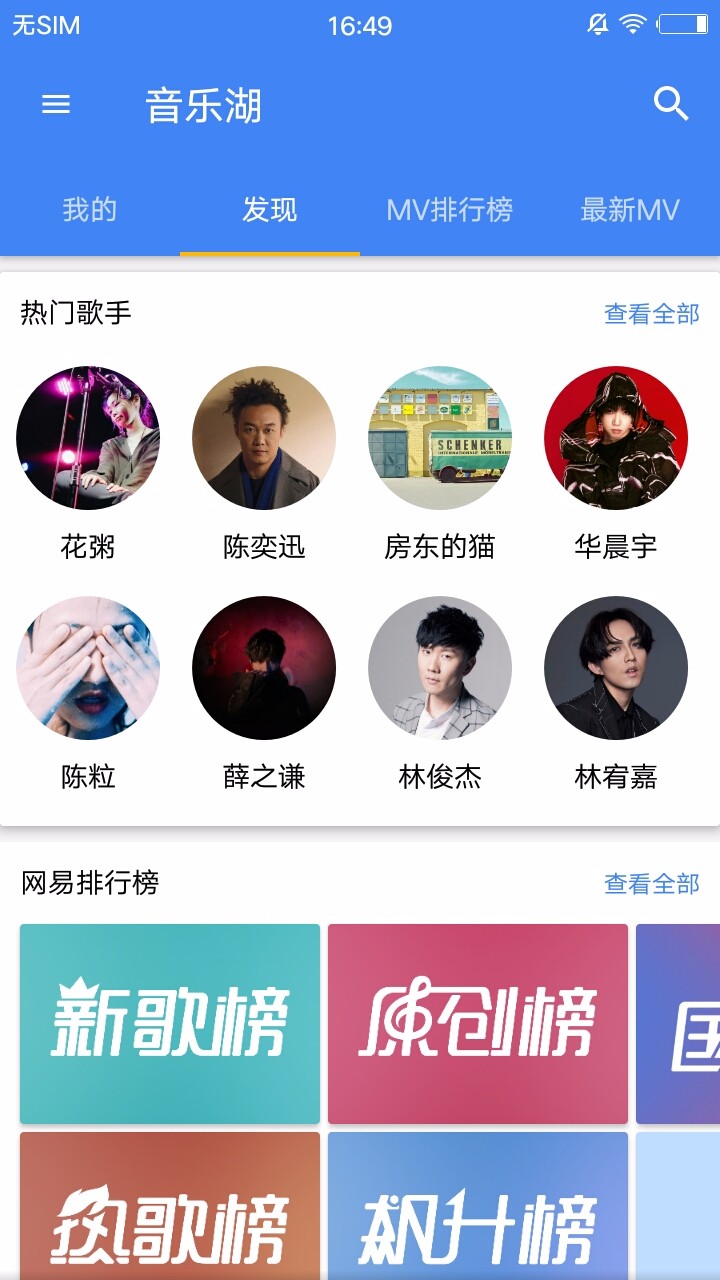This screenshot has width=720, height=1280.
Task: Open singer 薛之谦
Action: click(264, 668)
